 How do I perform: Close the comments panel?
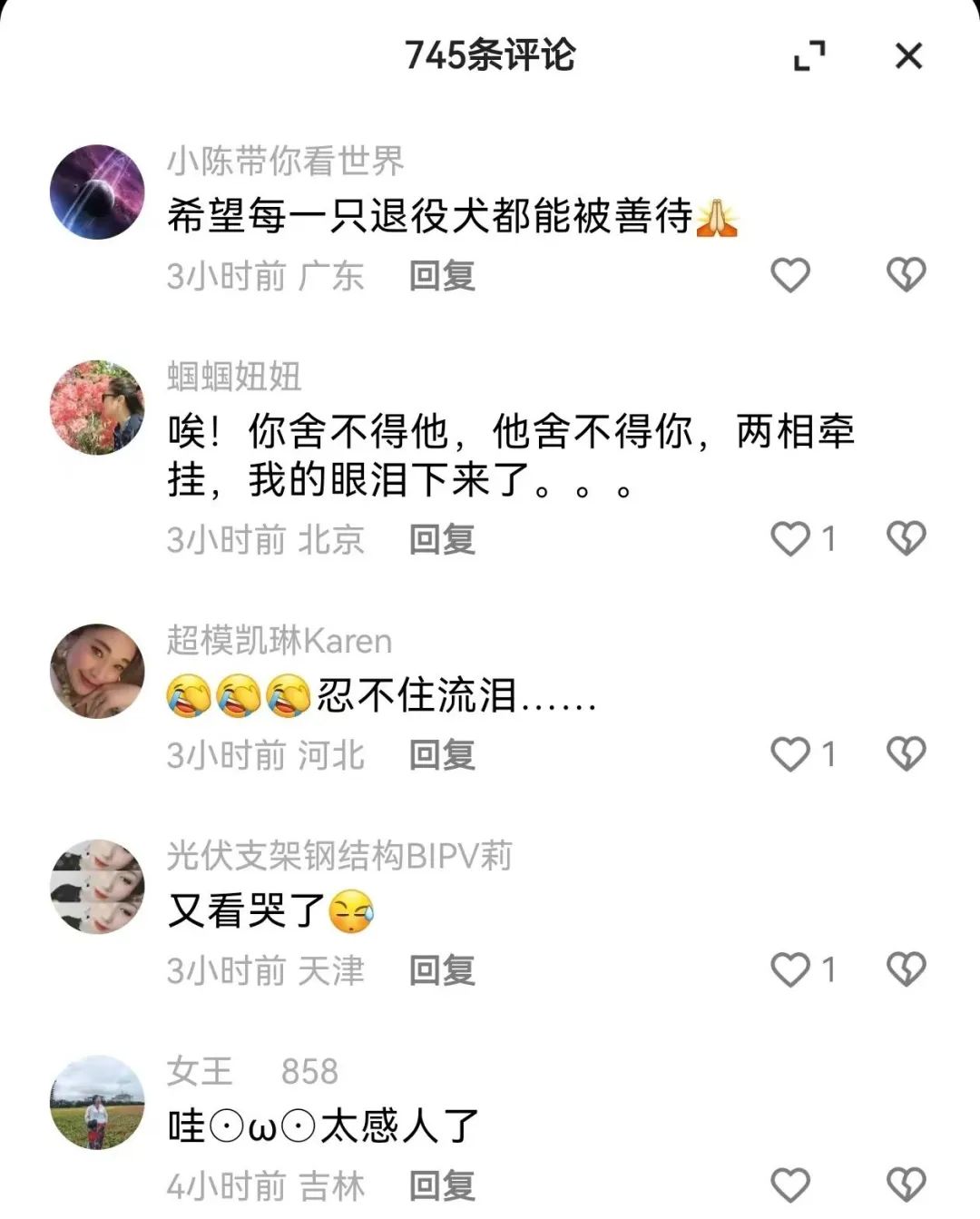pyautogui.click(x=908, y=56)
